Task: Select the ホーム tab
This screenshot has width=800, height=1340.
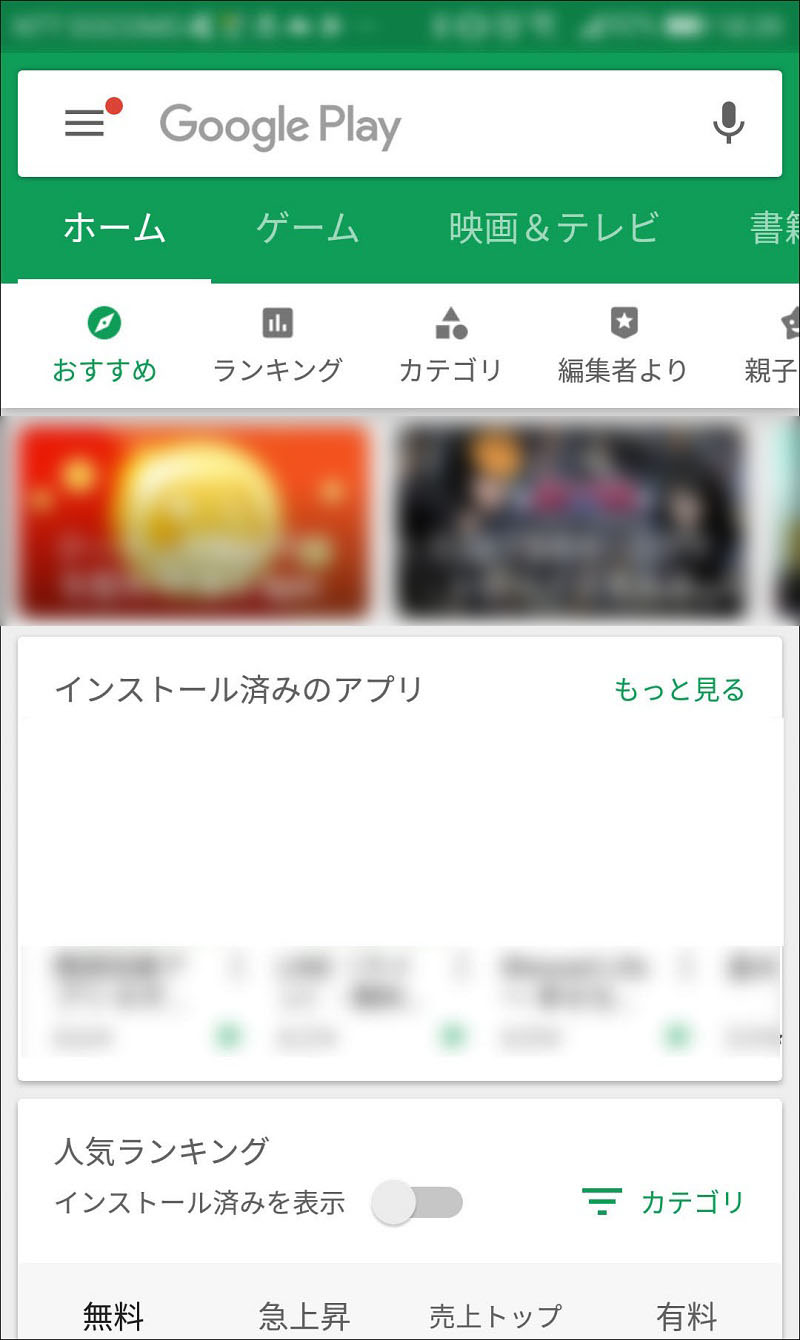Action: click(114, 229)
